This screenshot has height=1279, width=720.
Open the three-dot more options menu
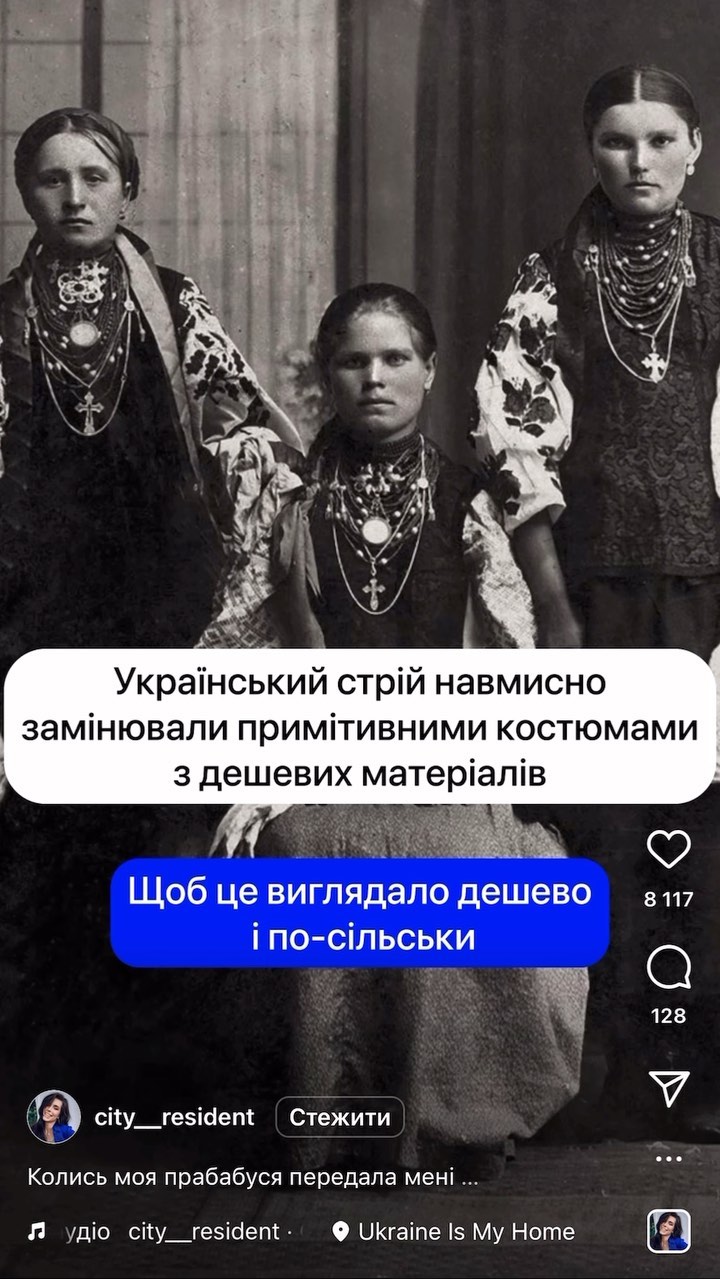[x=668, y=1159]
